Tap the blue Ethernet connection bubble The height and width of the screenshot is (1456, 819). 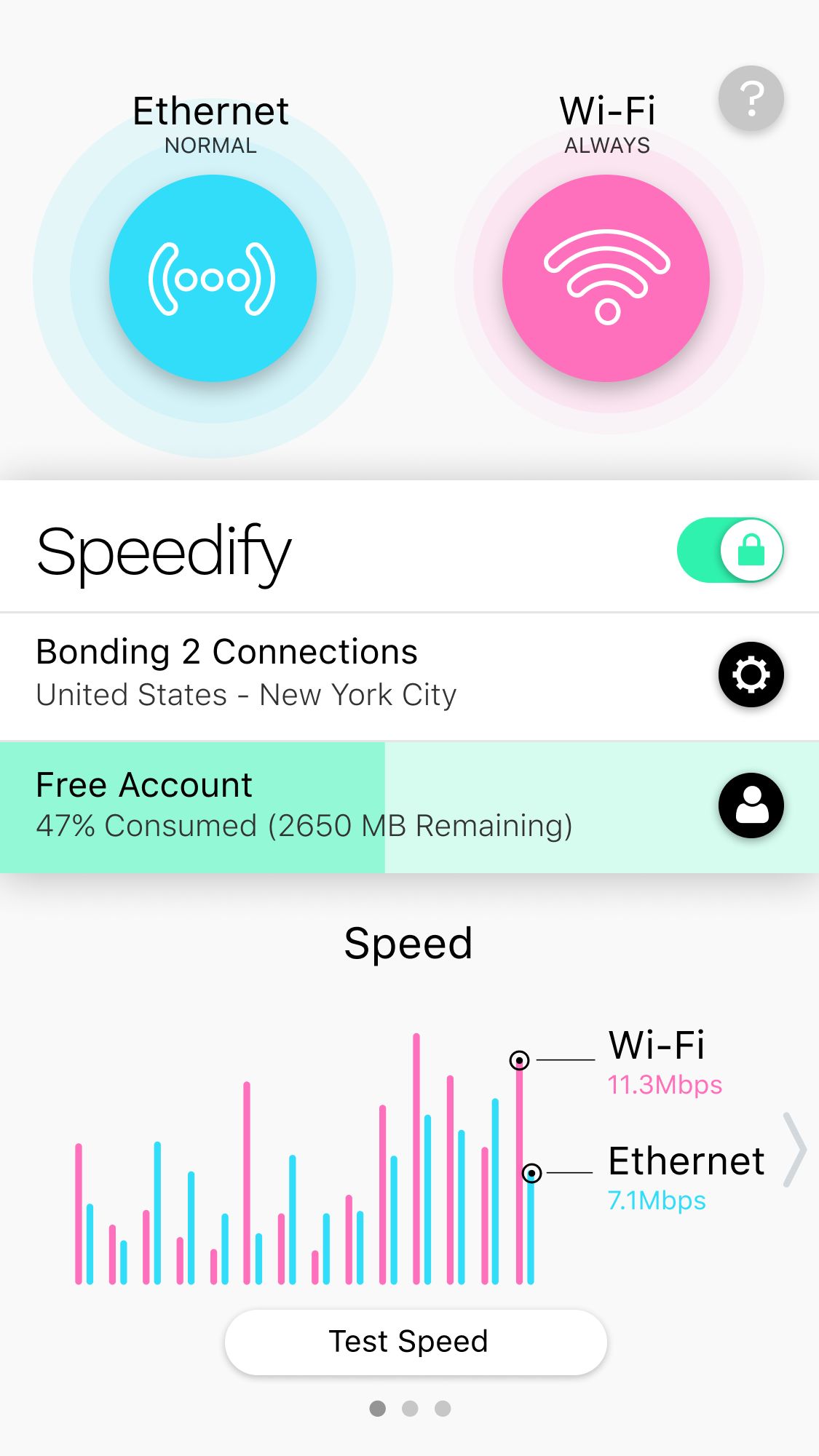(x=213, y=278)
